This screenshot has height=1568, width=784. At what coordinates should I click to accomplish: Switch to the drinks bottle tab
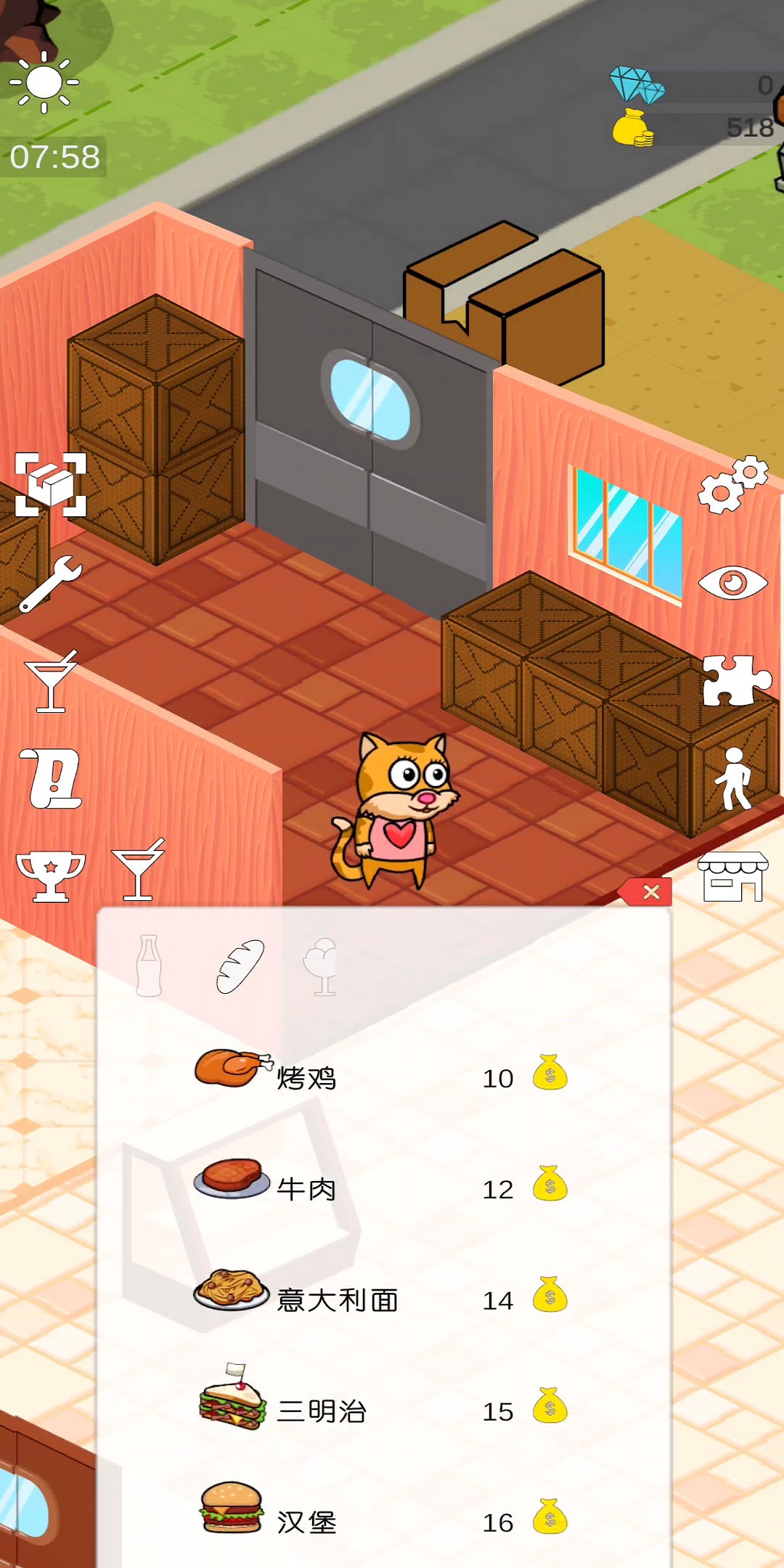[149, 965]
